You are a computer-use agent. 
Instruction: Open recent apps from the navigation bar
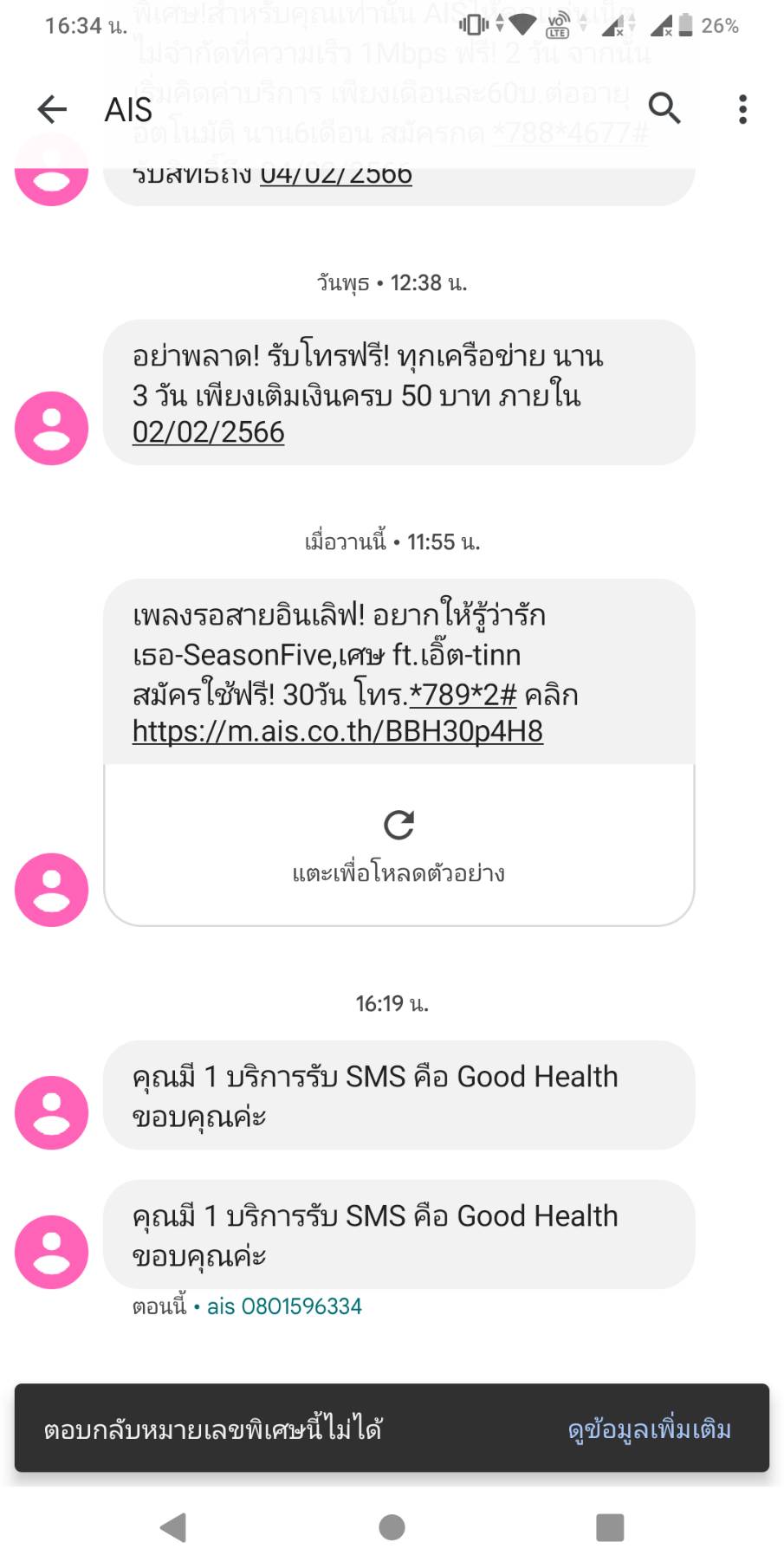610,1527
